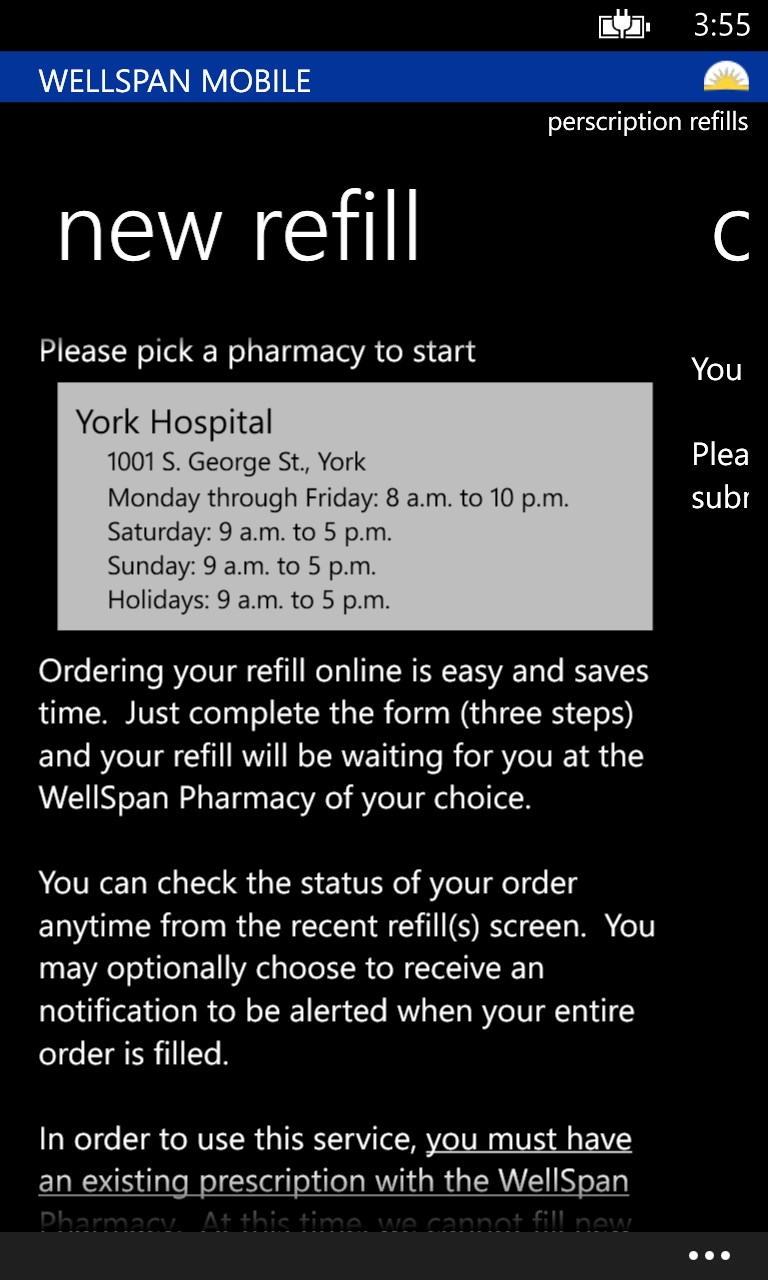Open the app bar ellipsis menu

[710, 1256]
